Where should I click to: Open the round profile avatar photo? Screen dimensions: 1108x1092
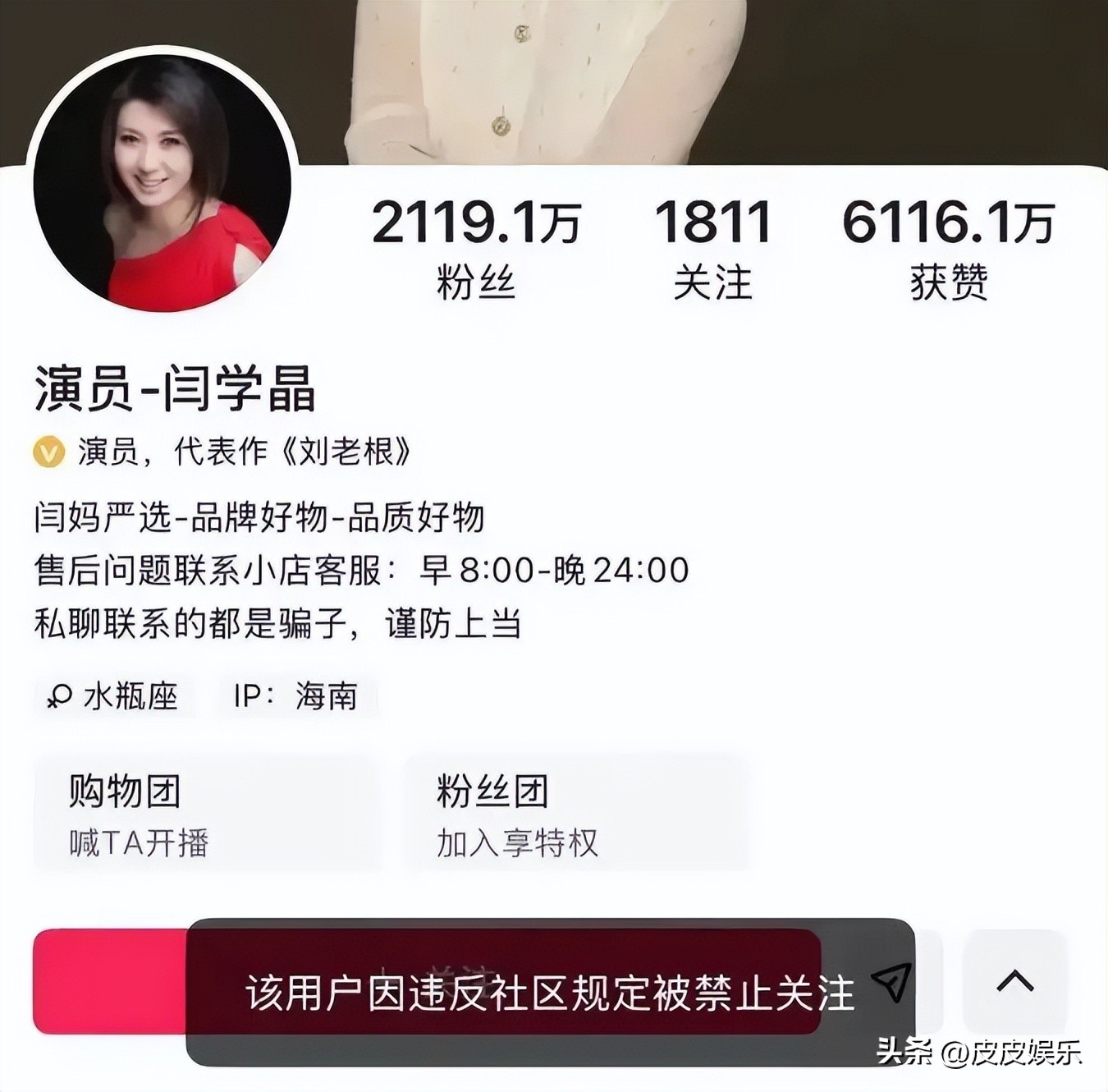point(162,182)
